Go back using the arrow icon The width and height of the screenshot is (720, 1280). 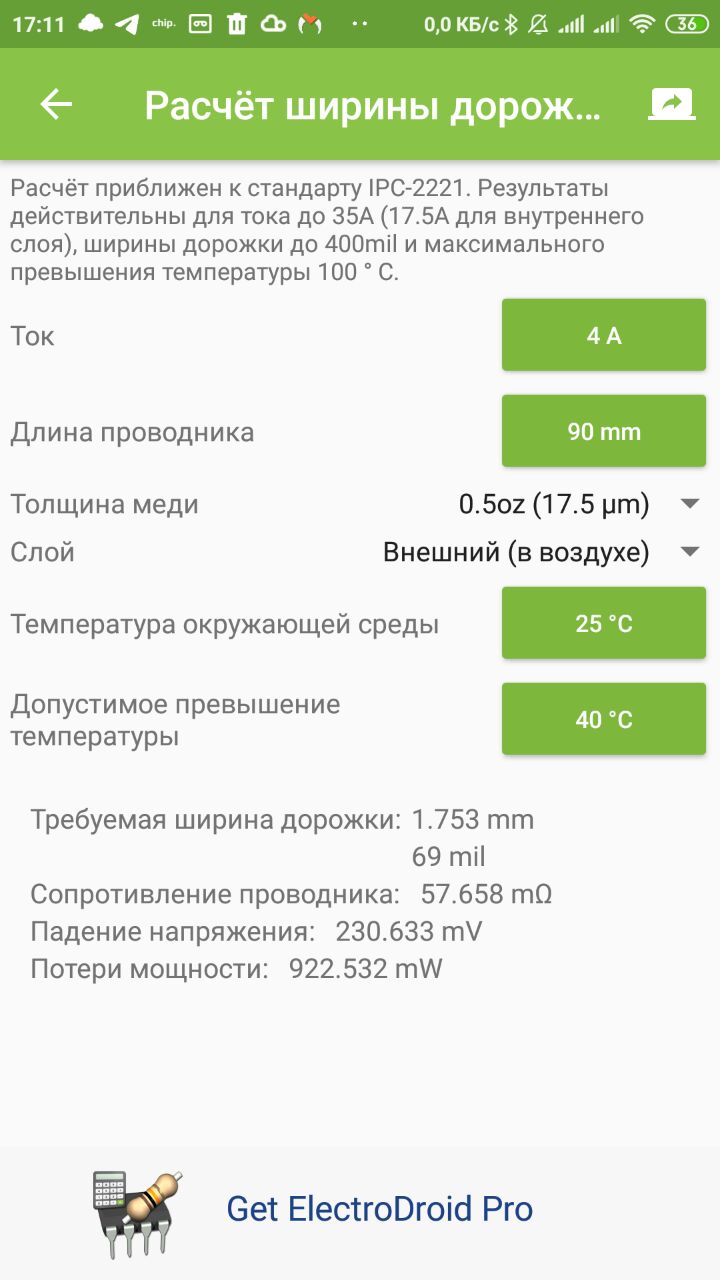pyautogui.click(x=56, y=104)
